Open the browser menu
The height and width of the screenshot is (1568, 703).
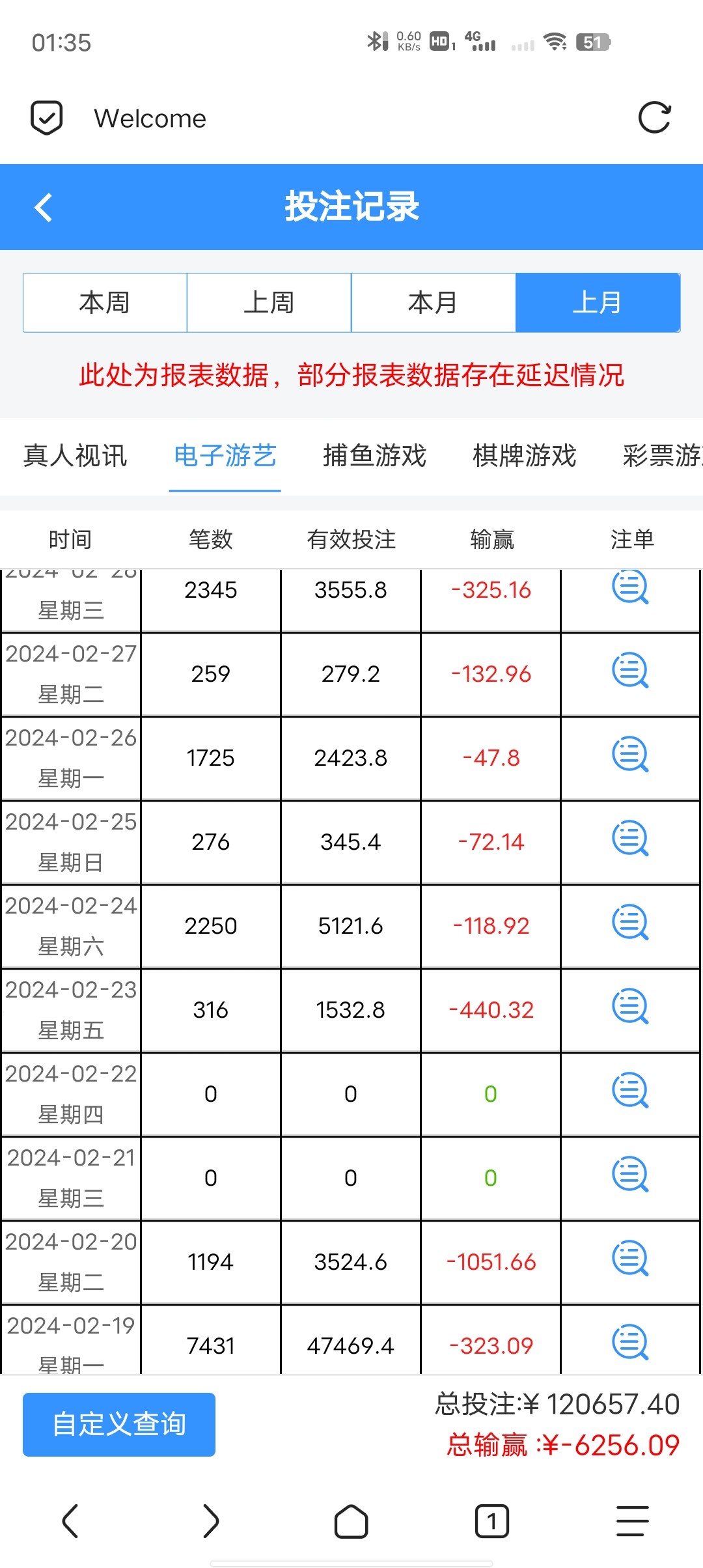[x=632, y=1521]
